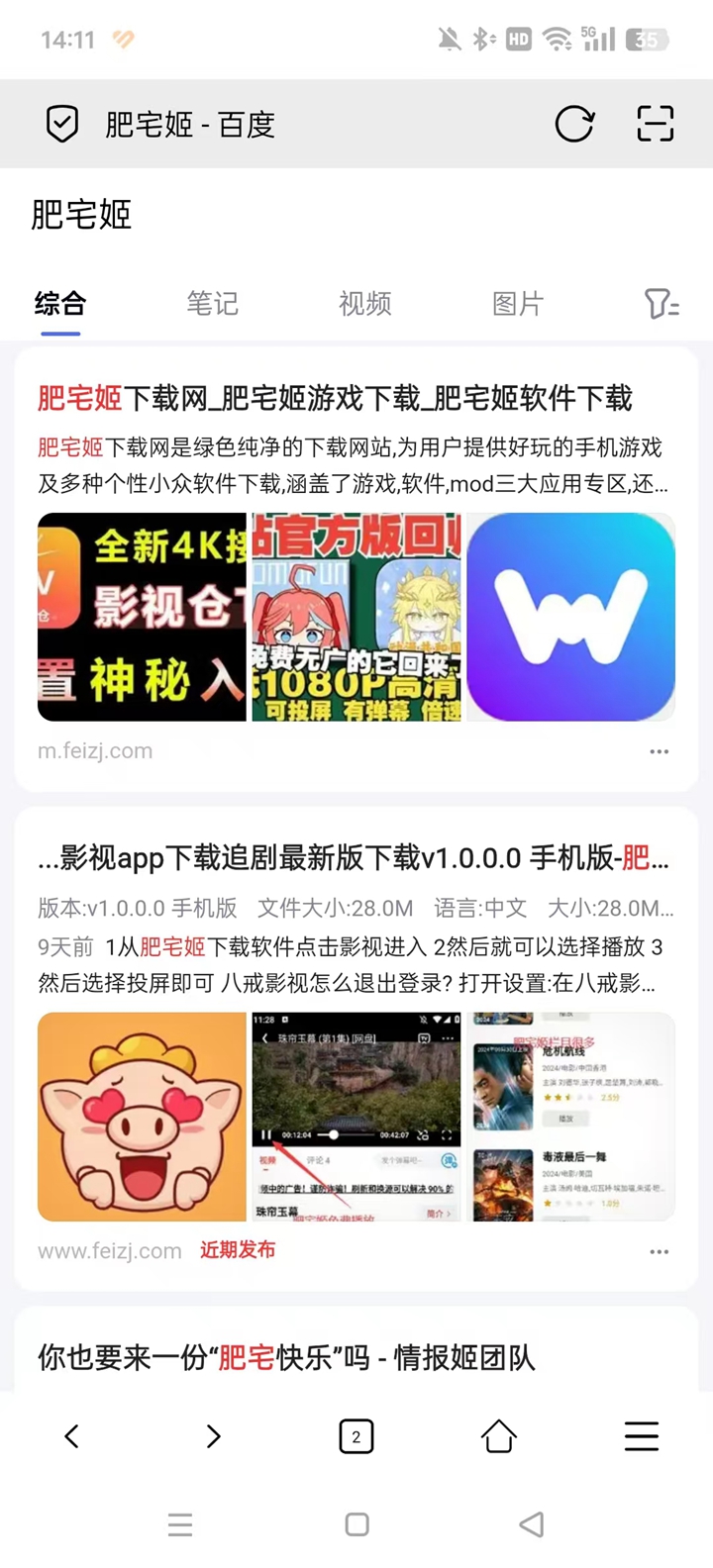This screenshot has height=1568, width=713.
Task: Select the 综合 tab
Action: [60, 303]
